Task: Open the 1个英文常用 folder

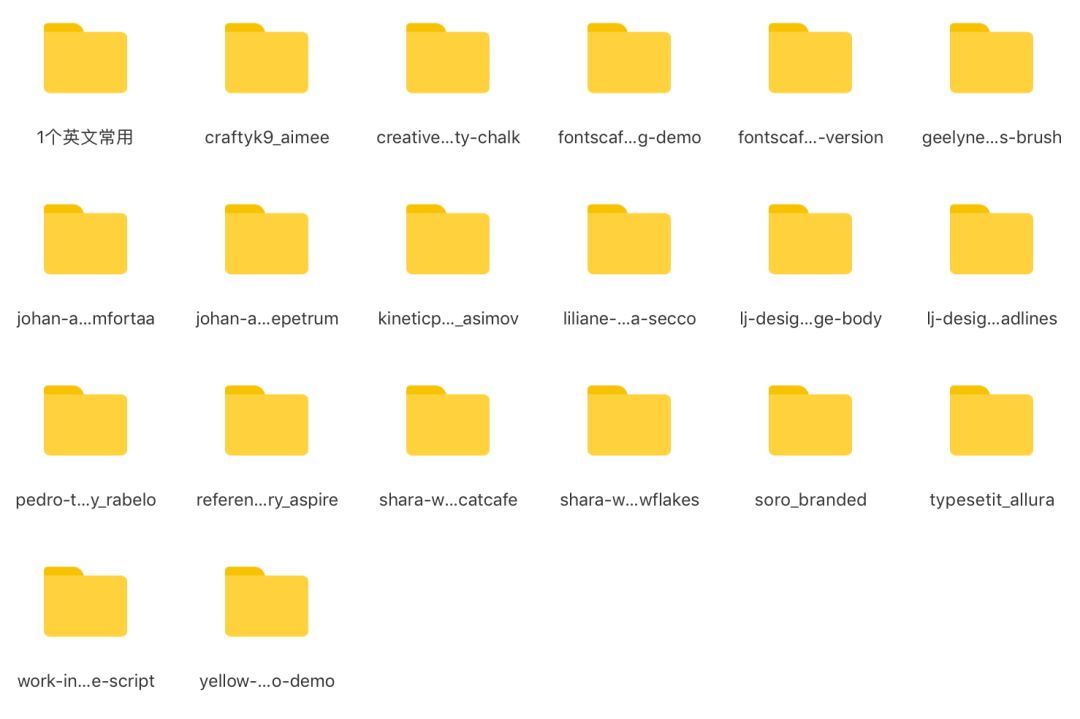Action: [x=85, y=60]
